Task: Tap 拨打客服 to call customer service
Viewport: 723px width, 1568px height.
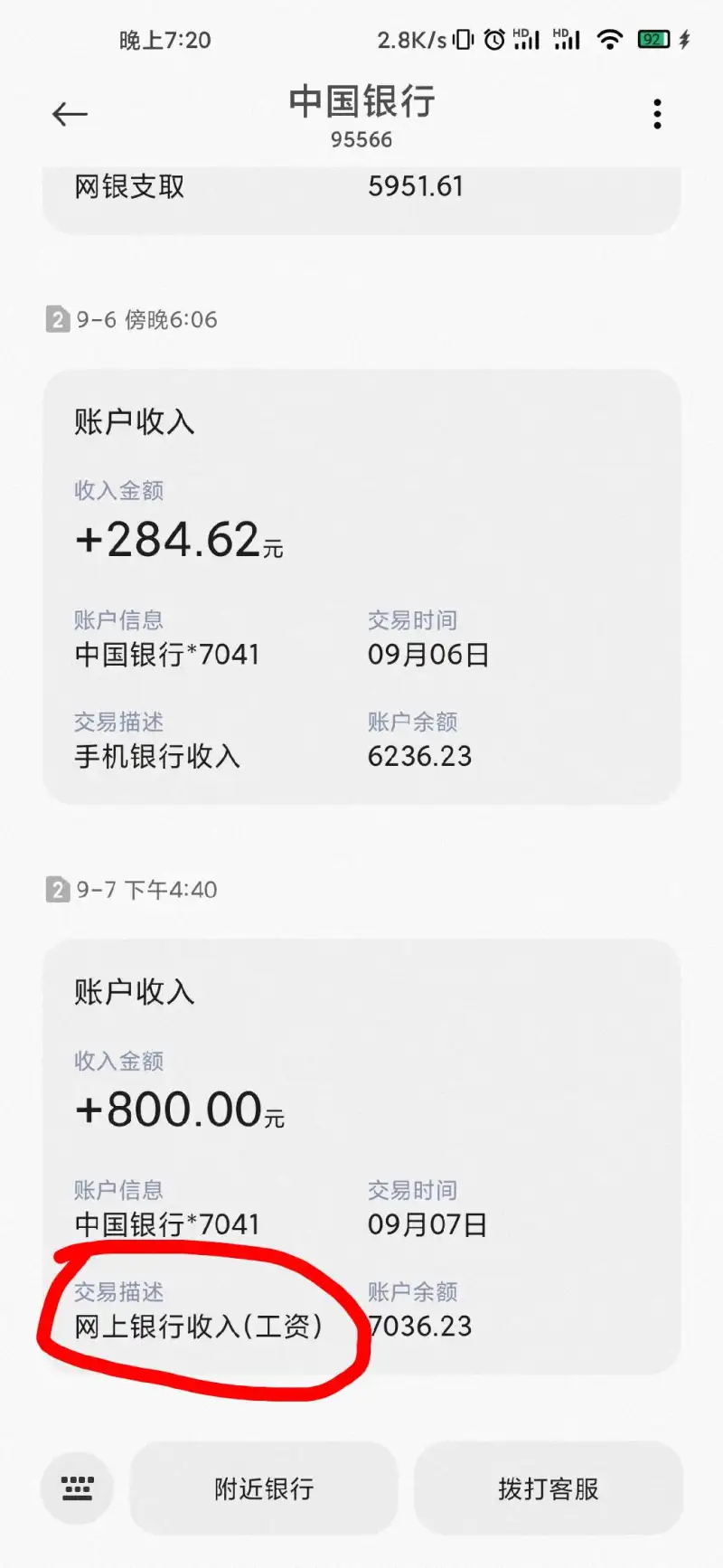Action: pyautogui.click(x=548, y=1488)
